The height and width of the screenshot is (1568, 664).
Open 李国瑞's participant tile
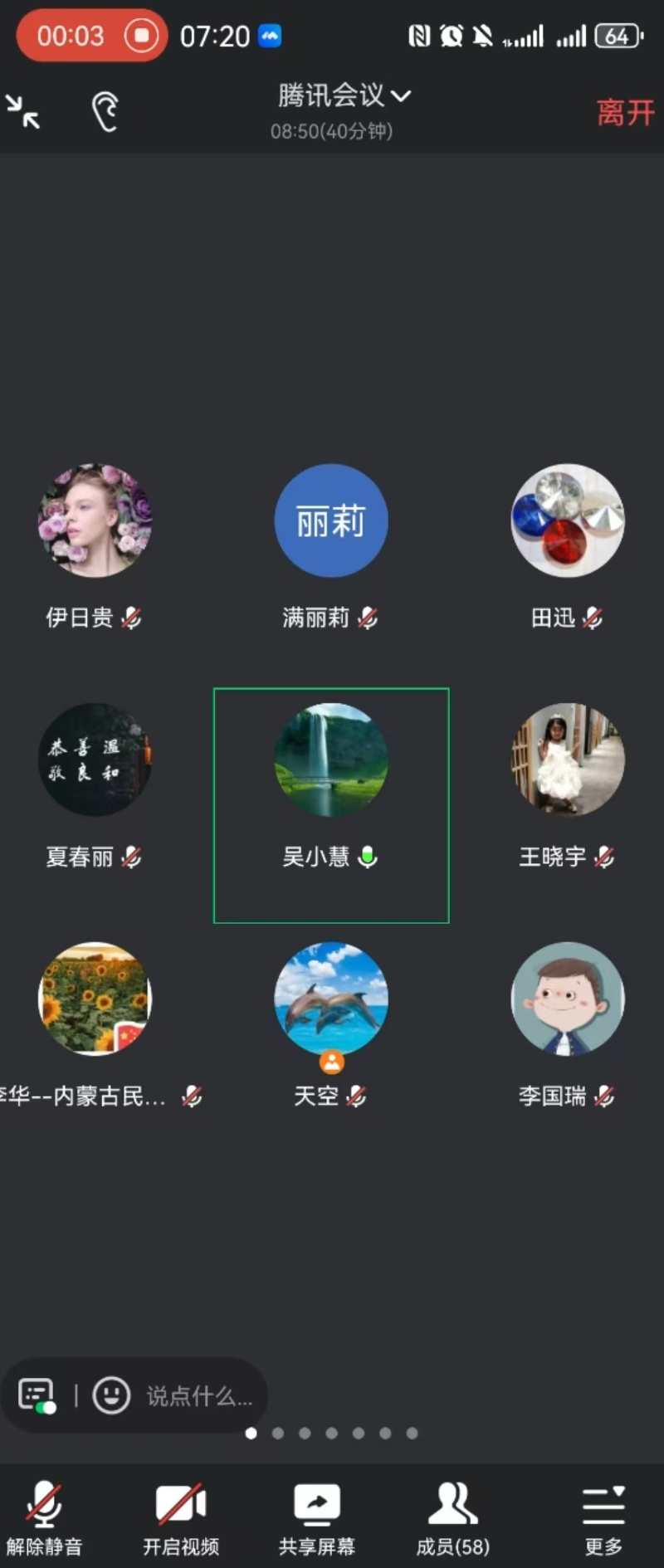tap(568, 999)
